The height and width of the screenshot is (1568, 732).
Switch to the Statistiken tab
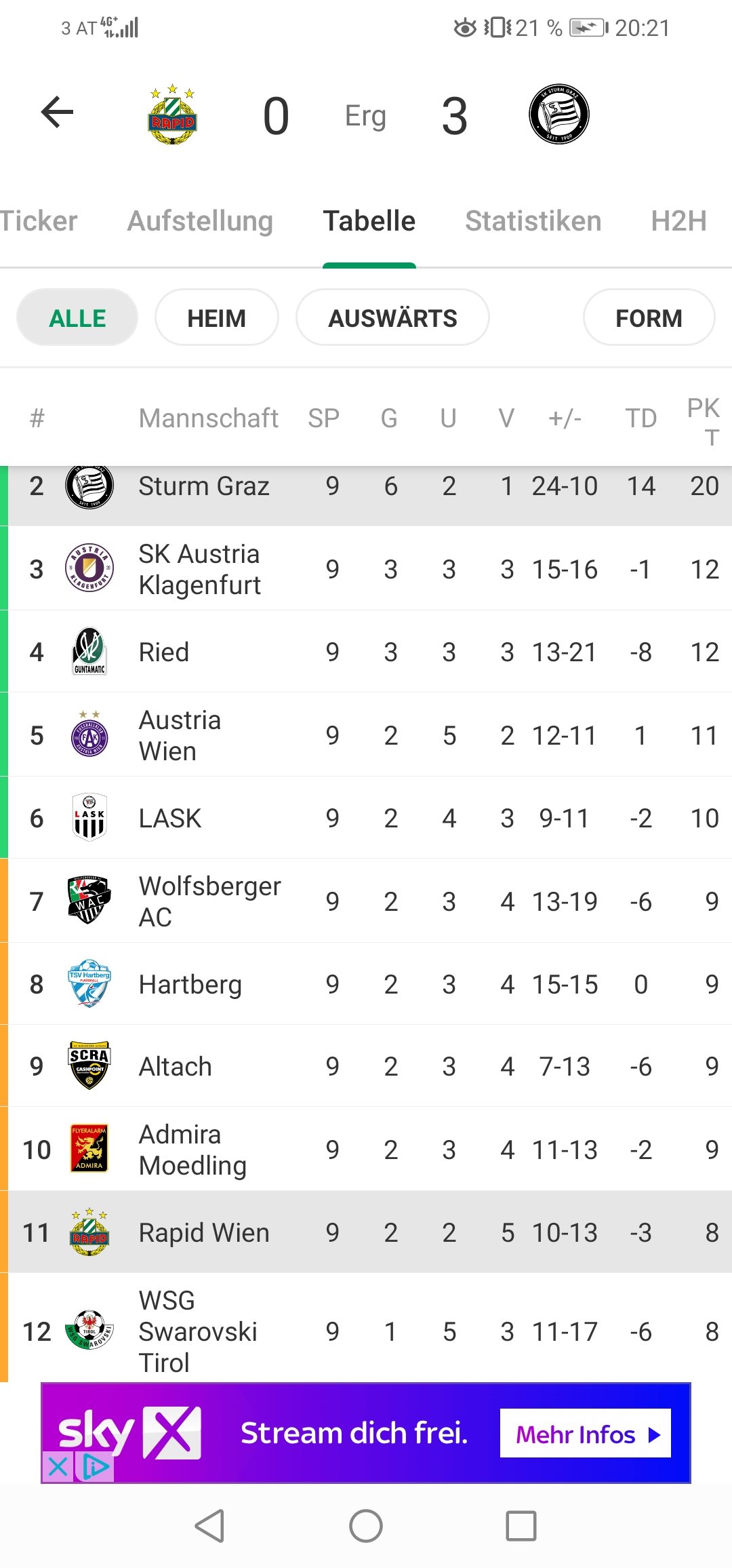coord(533,221)
